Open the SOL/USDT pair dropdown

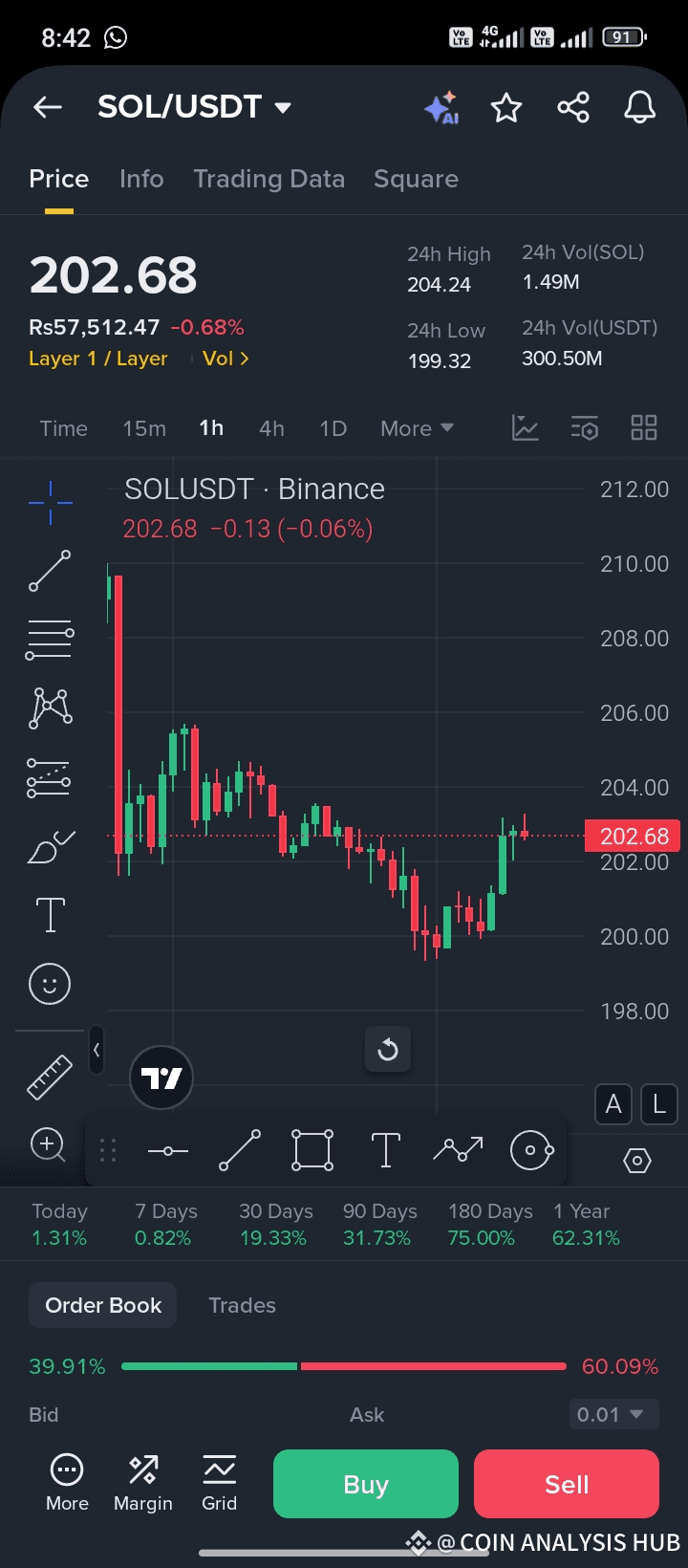coord(194,107)
